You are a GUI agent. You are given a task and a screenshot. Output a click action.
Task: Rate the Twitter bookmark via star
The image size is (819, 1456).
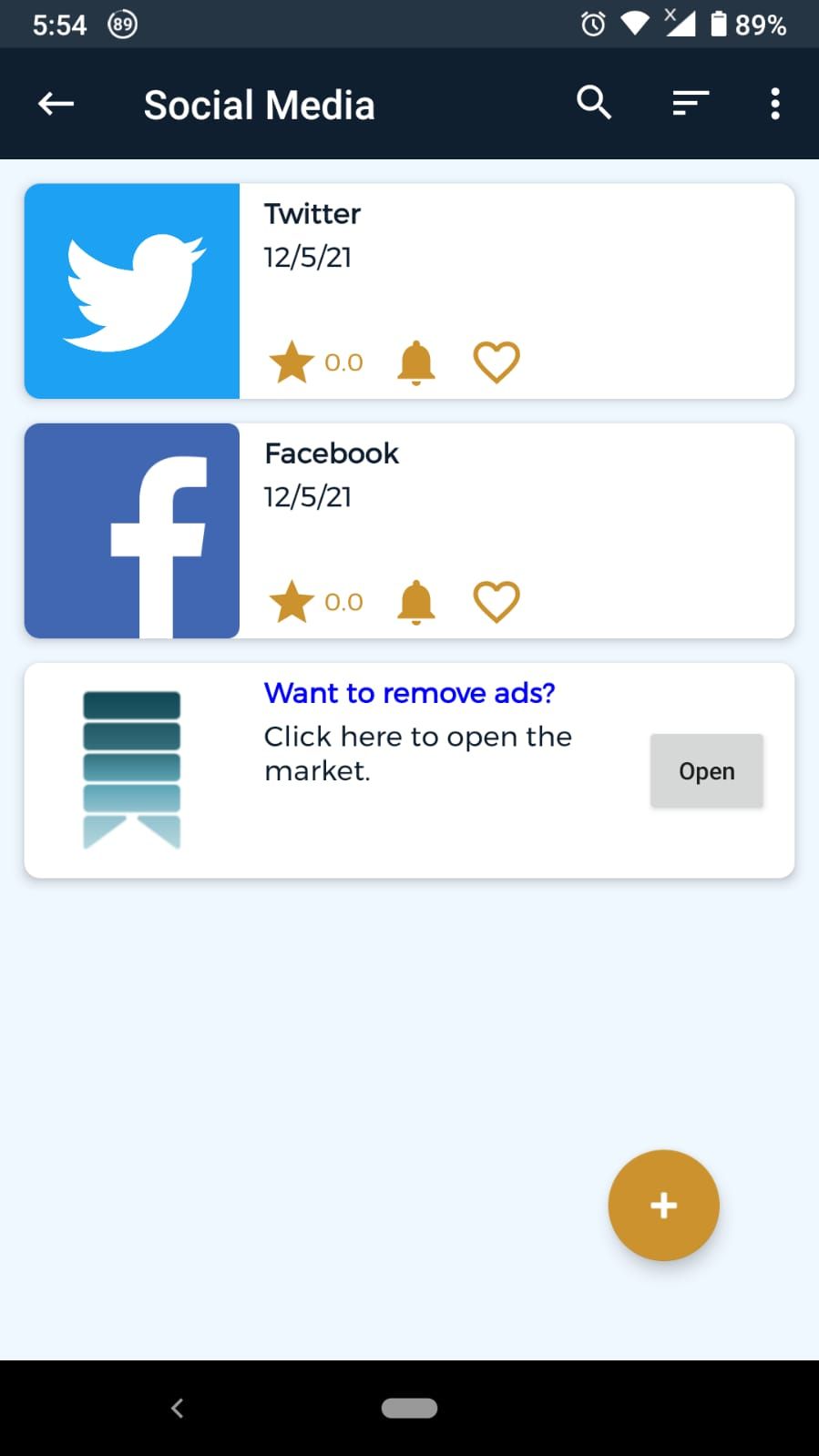[x=292, y=362]
